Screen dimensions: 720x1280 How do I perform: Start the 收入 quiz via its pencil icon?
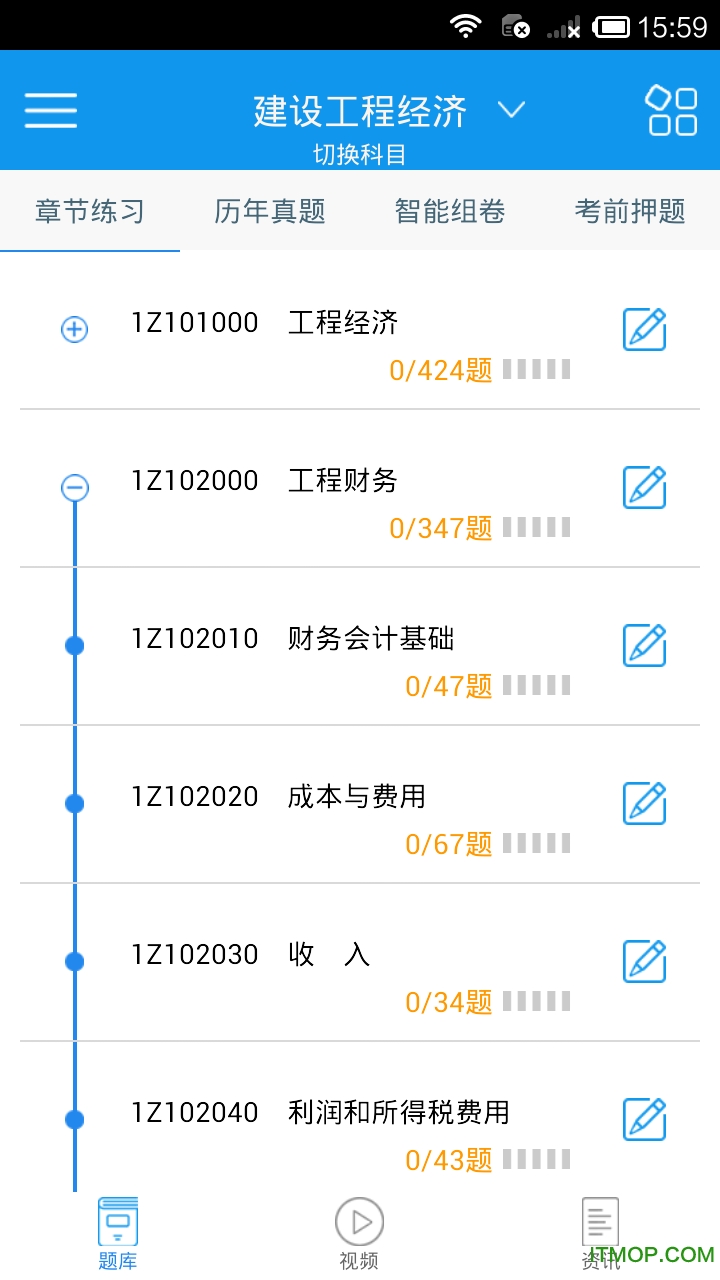[644, 961]
